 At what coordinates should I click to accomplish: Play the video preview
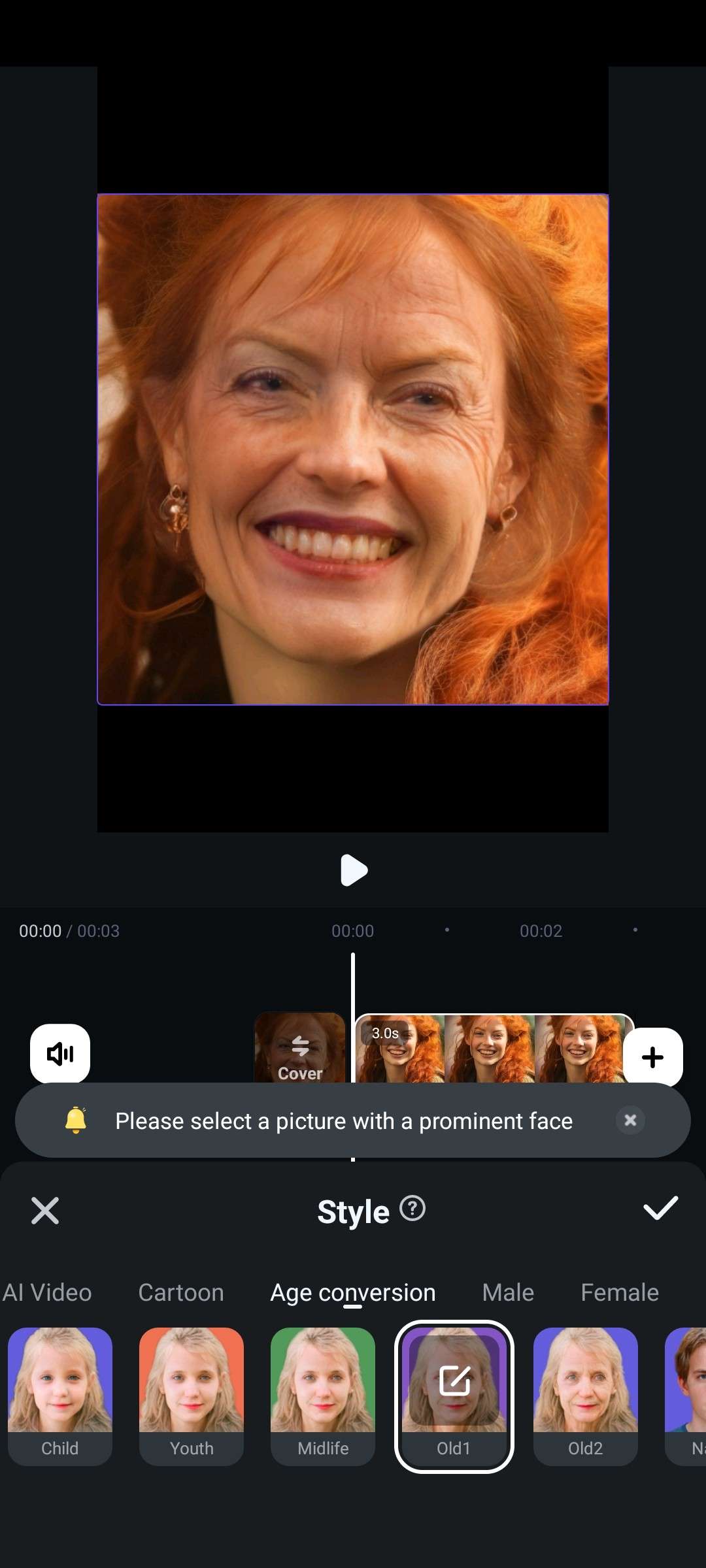(354, 870)
